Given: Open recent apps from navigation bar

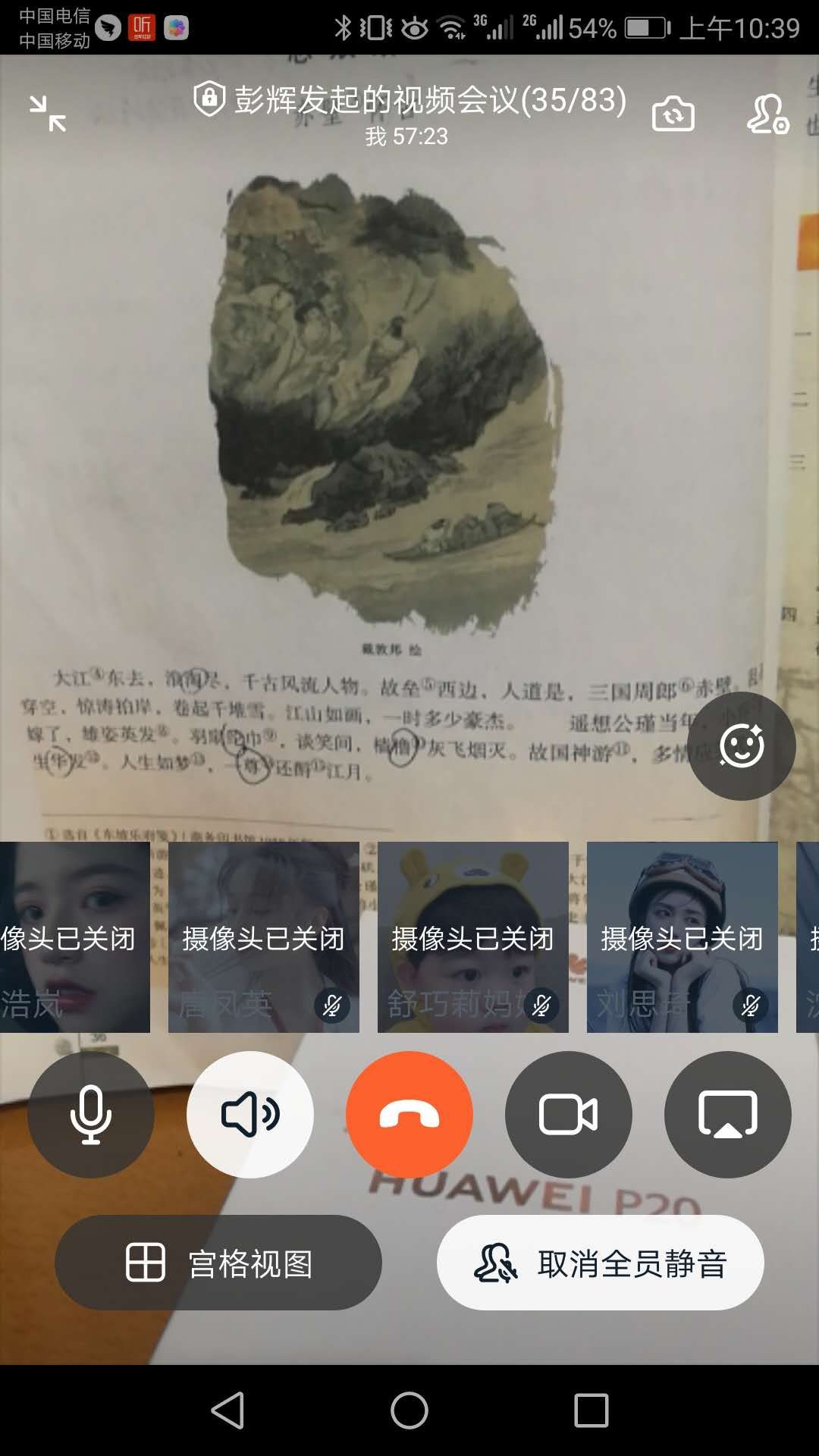Looking at the screenshot, I should point(591,1410).
